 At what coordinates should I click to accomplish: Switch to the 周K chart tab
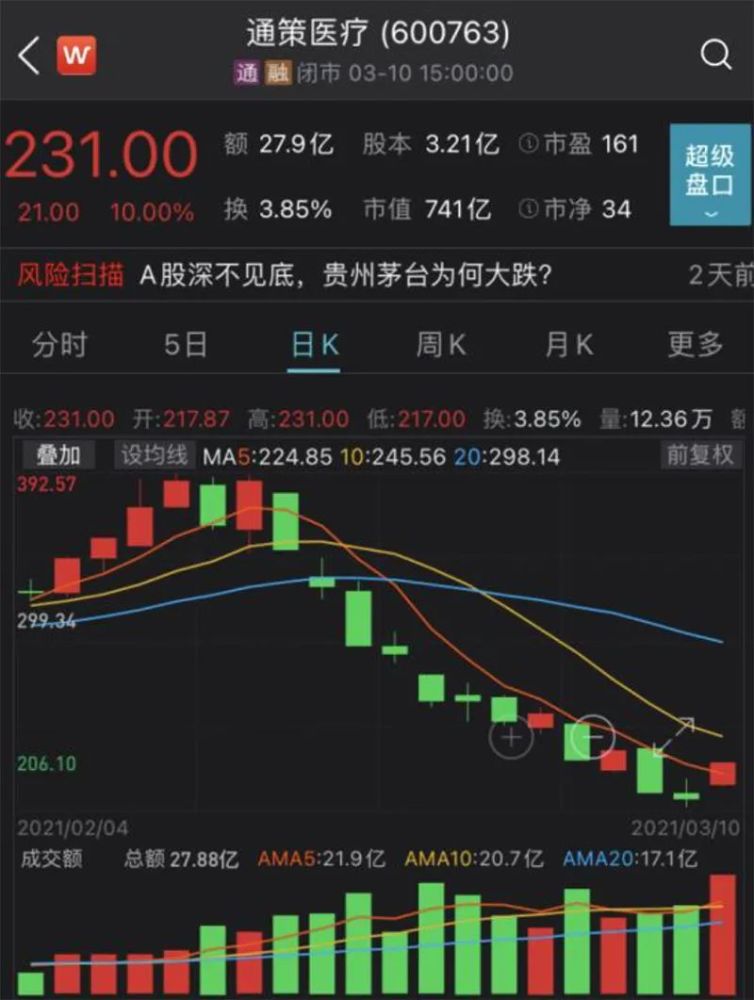[441, 345]
